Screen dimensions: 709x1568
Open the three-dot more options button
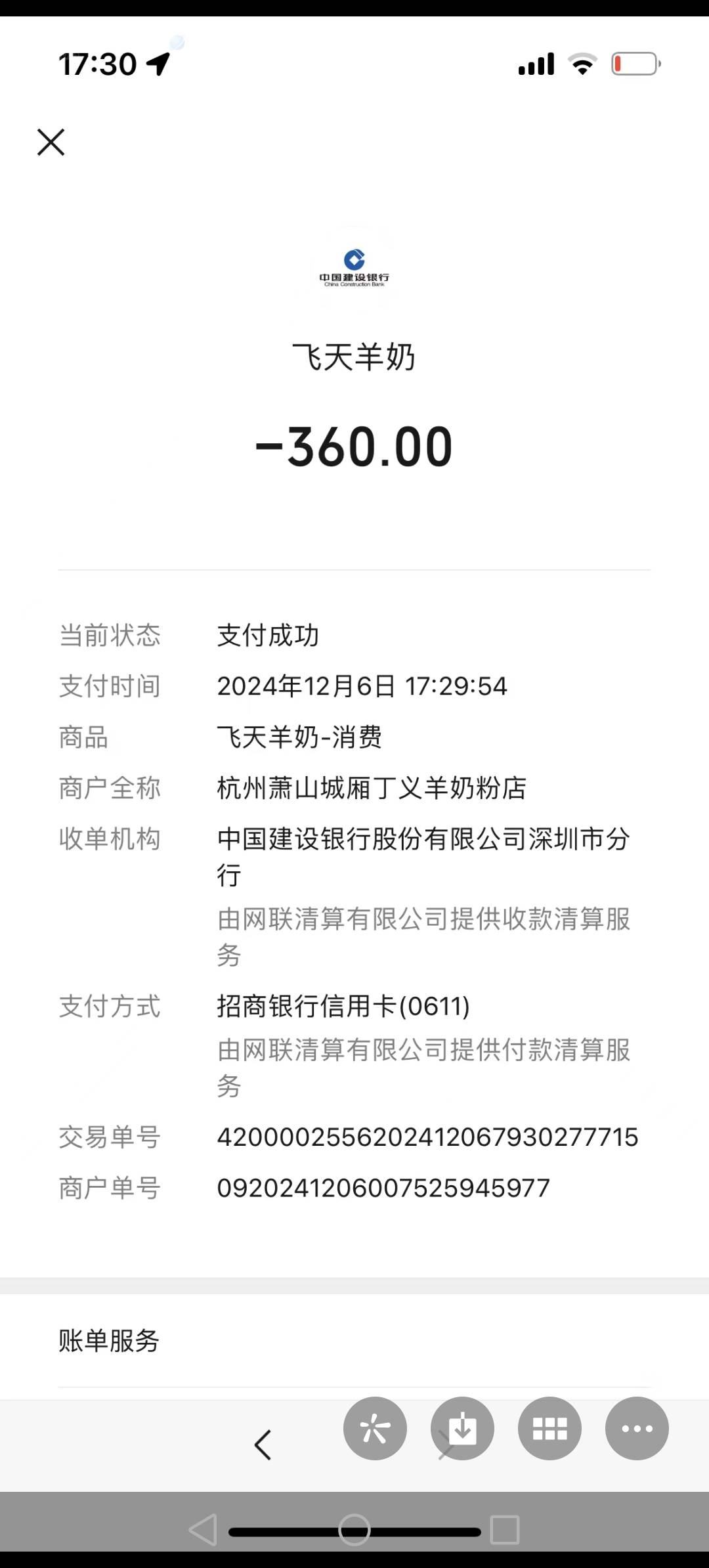(637, 1428)
